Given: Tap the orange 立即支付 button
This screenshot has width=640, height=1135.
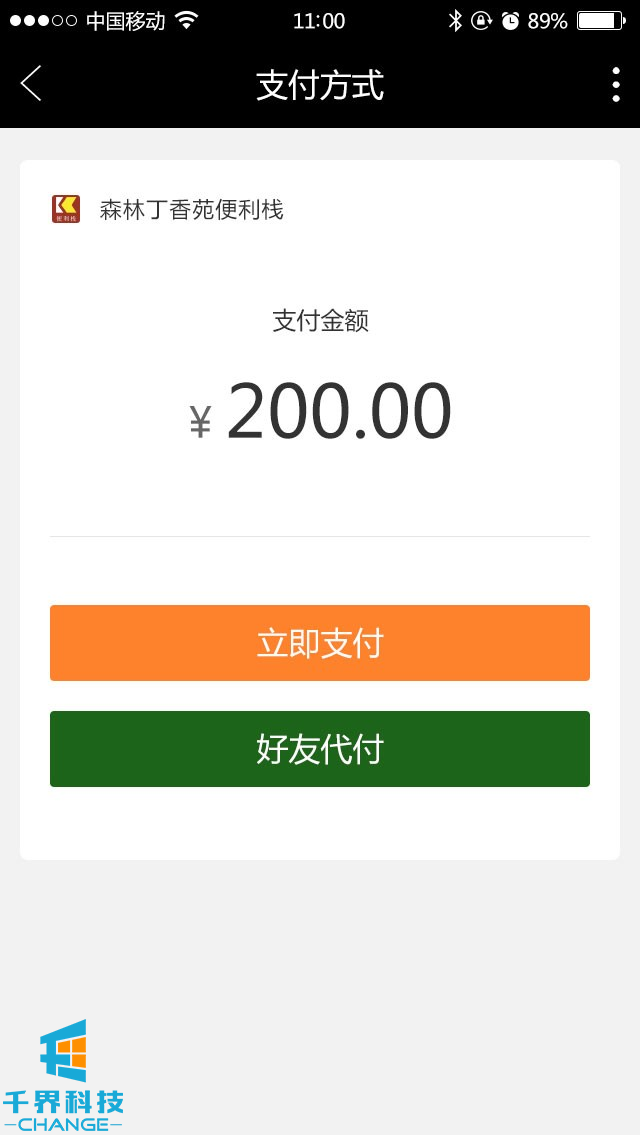Looking at the screenshot, I should (x=320, y=643).
